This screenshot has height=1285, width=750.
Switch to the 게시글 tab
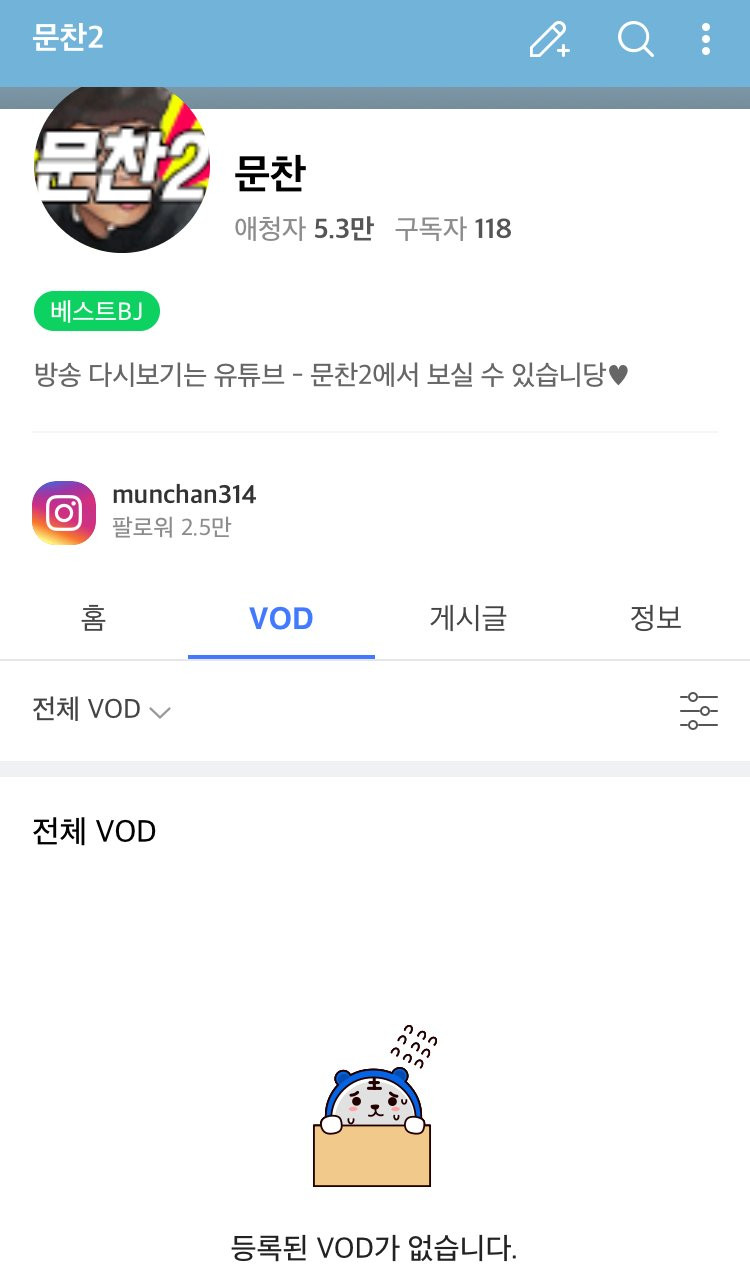(468, 618)
